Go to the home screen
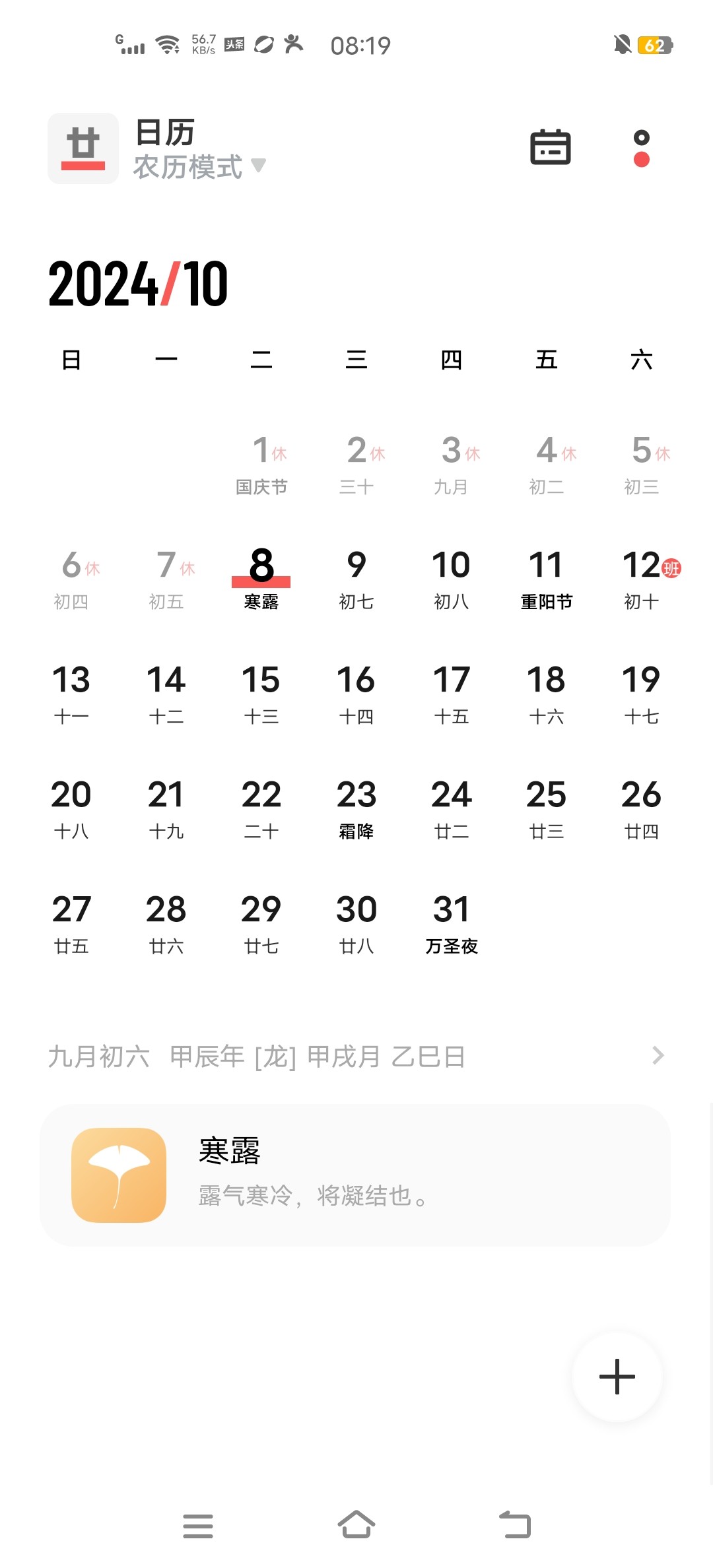The image size is (713, 1568). point(356,1525)
